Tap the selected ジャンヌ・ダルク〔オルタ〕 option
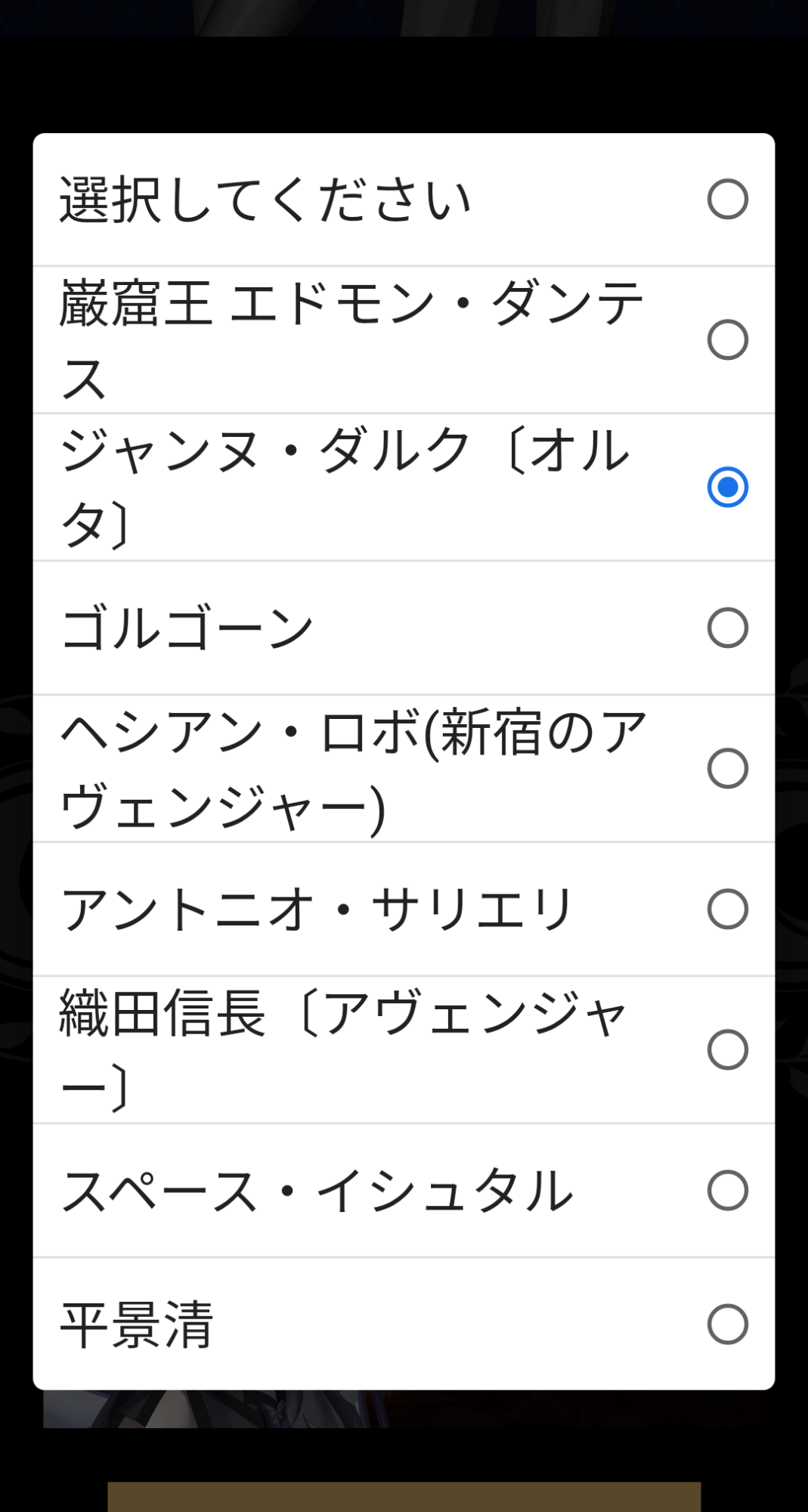Image resolution: width=808 pixels, height=1512 pixels. (x=404, y=487)
